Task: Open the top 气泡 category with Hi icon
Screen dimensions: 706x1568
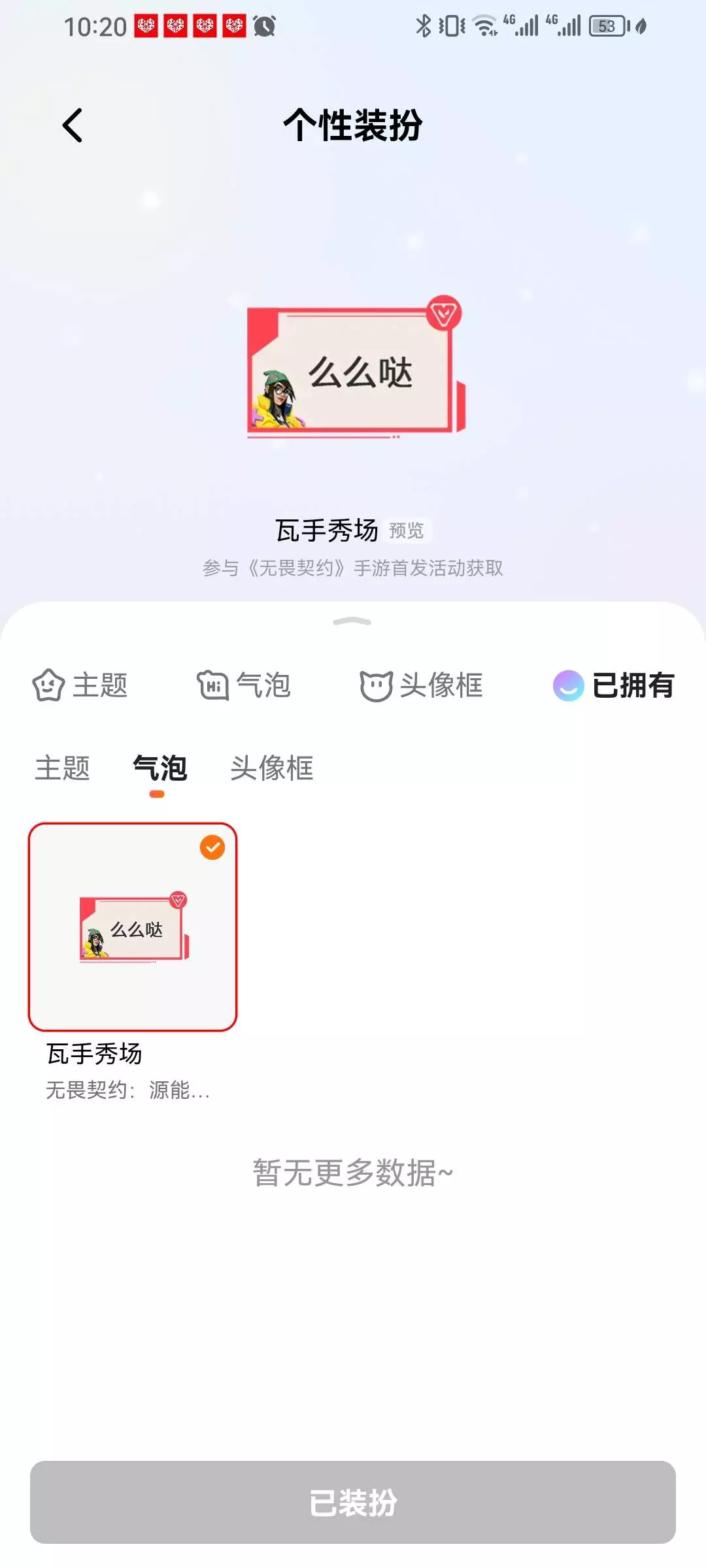Action: 244,685
